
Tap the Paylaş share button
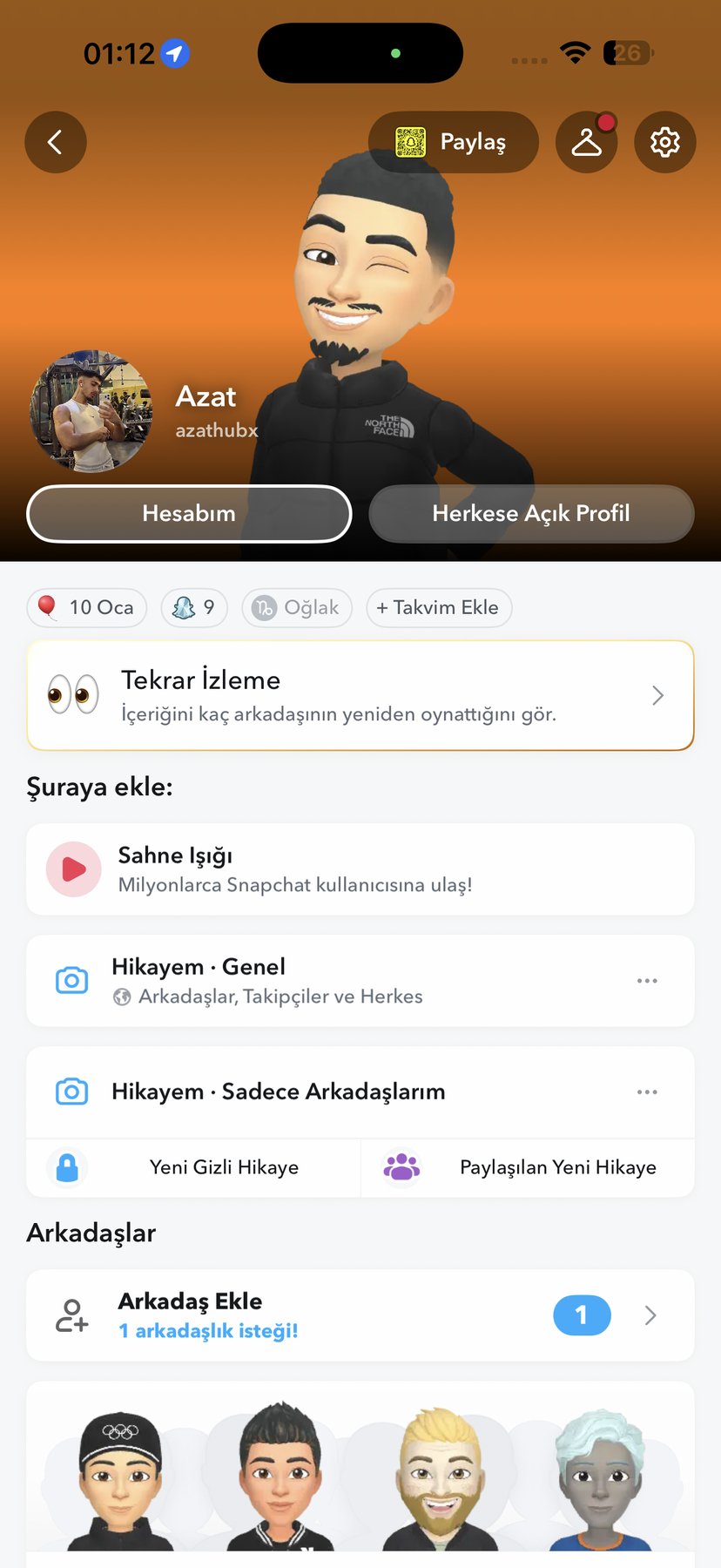(453, 142)
